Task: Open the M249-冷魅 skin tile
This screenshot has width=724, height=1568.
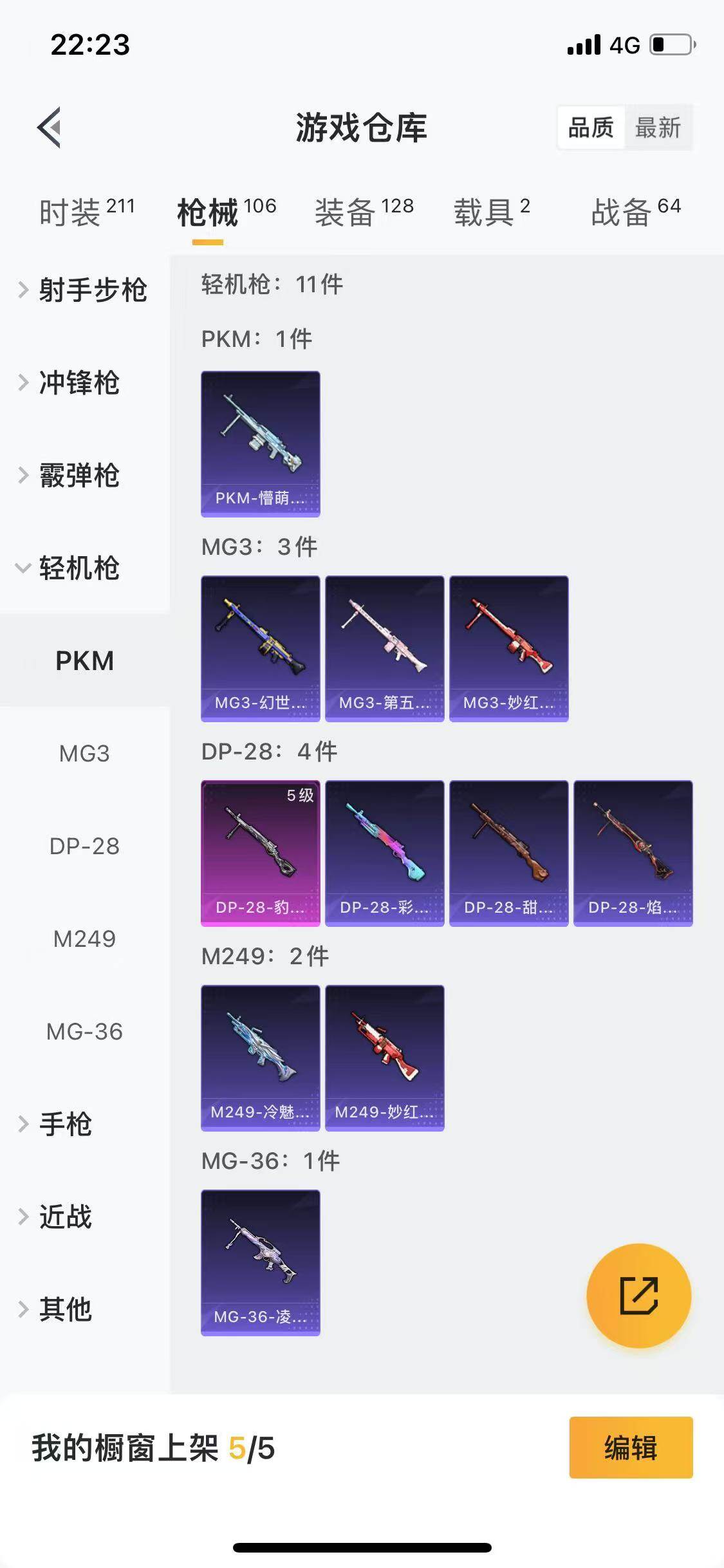Action: click(260, 1058)
